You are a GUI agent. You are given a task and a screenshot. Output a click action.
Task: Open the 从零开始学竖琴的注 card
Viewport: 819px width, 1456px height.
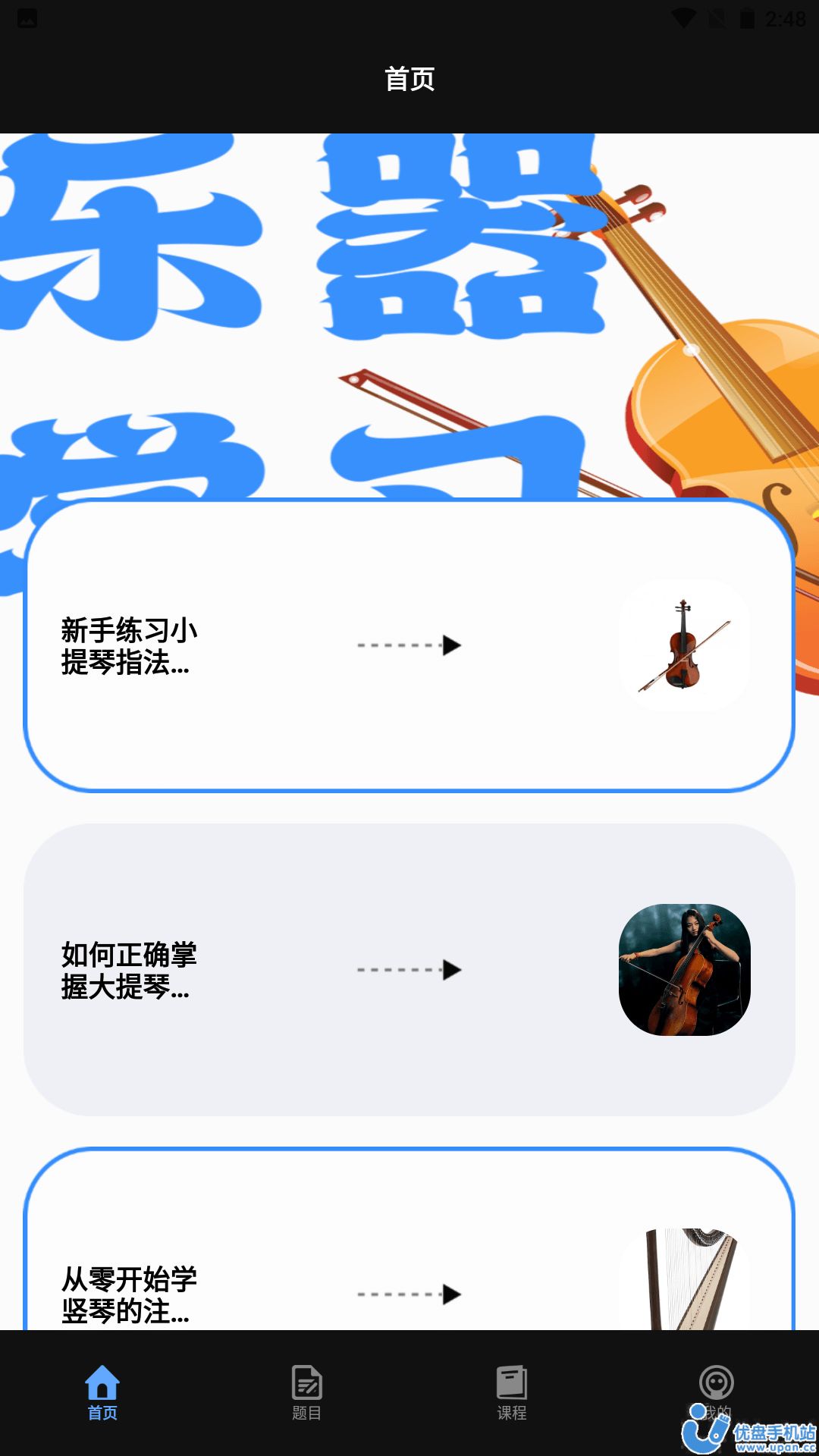tap(409, 1282)
